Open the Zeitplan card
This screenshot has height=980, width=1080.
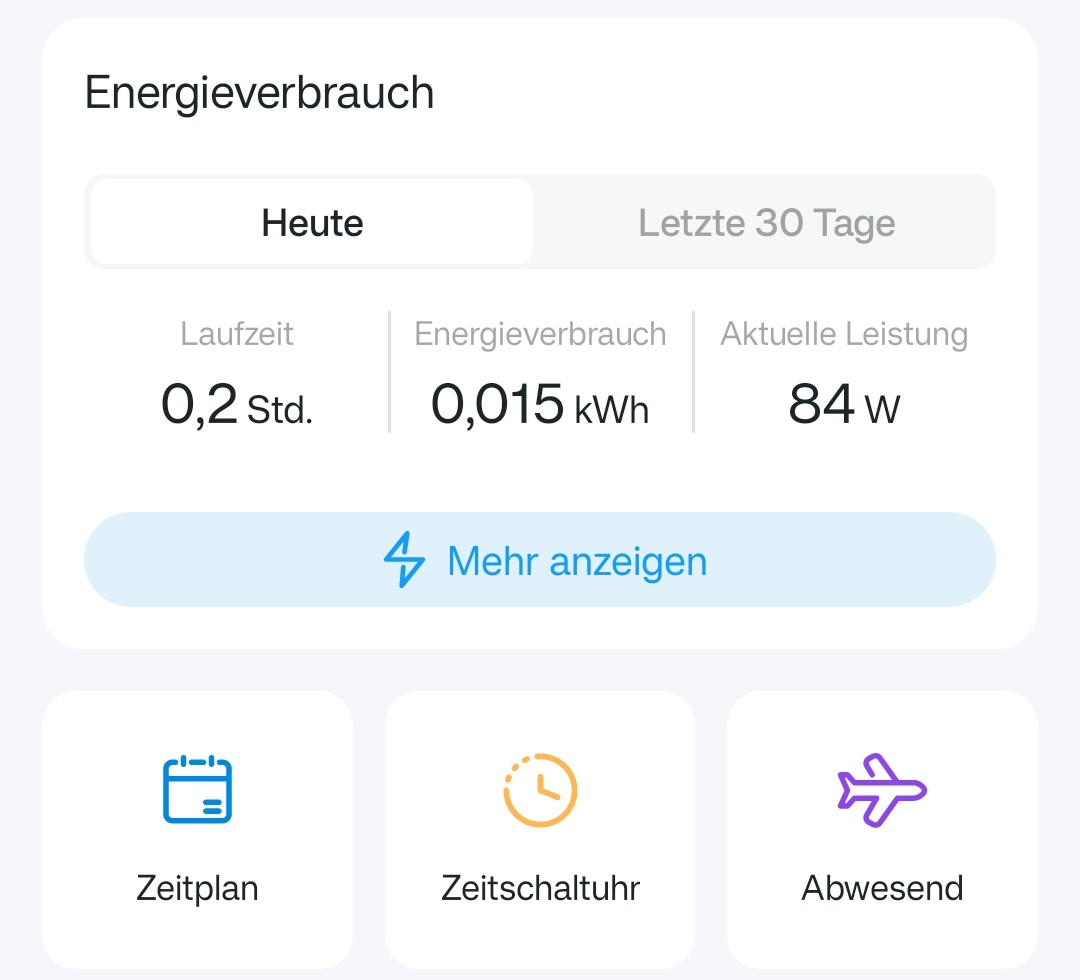click(x=198, y=828)
